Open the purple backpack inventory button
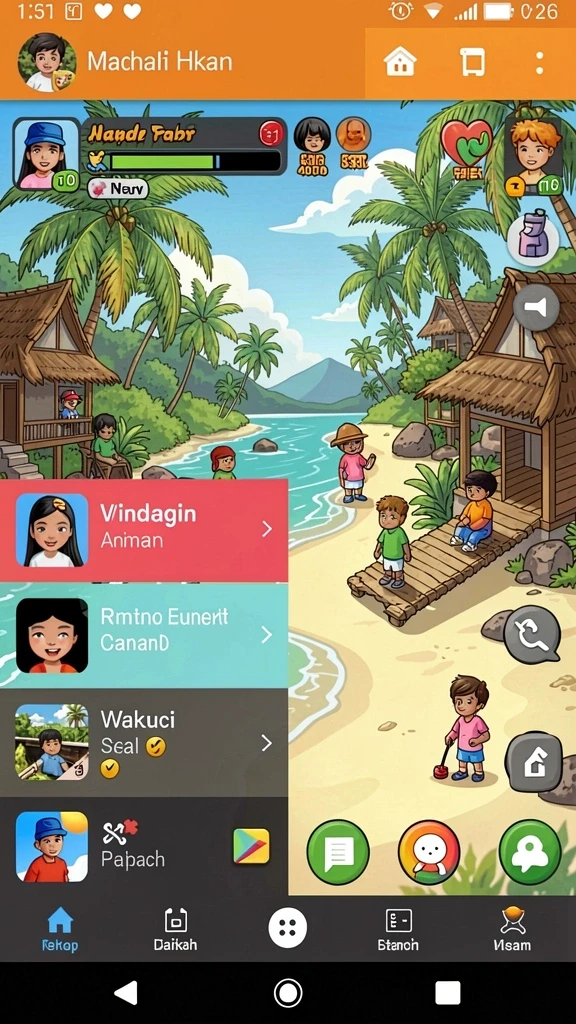Image resolution: width=576 pixels, height=1024 pixels. point(533,238)
